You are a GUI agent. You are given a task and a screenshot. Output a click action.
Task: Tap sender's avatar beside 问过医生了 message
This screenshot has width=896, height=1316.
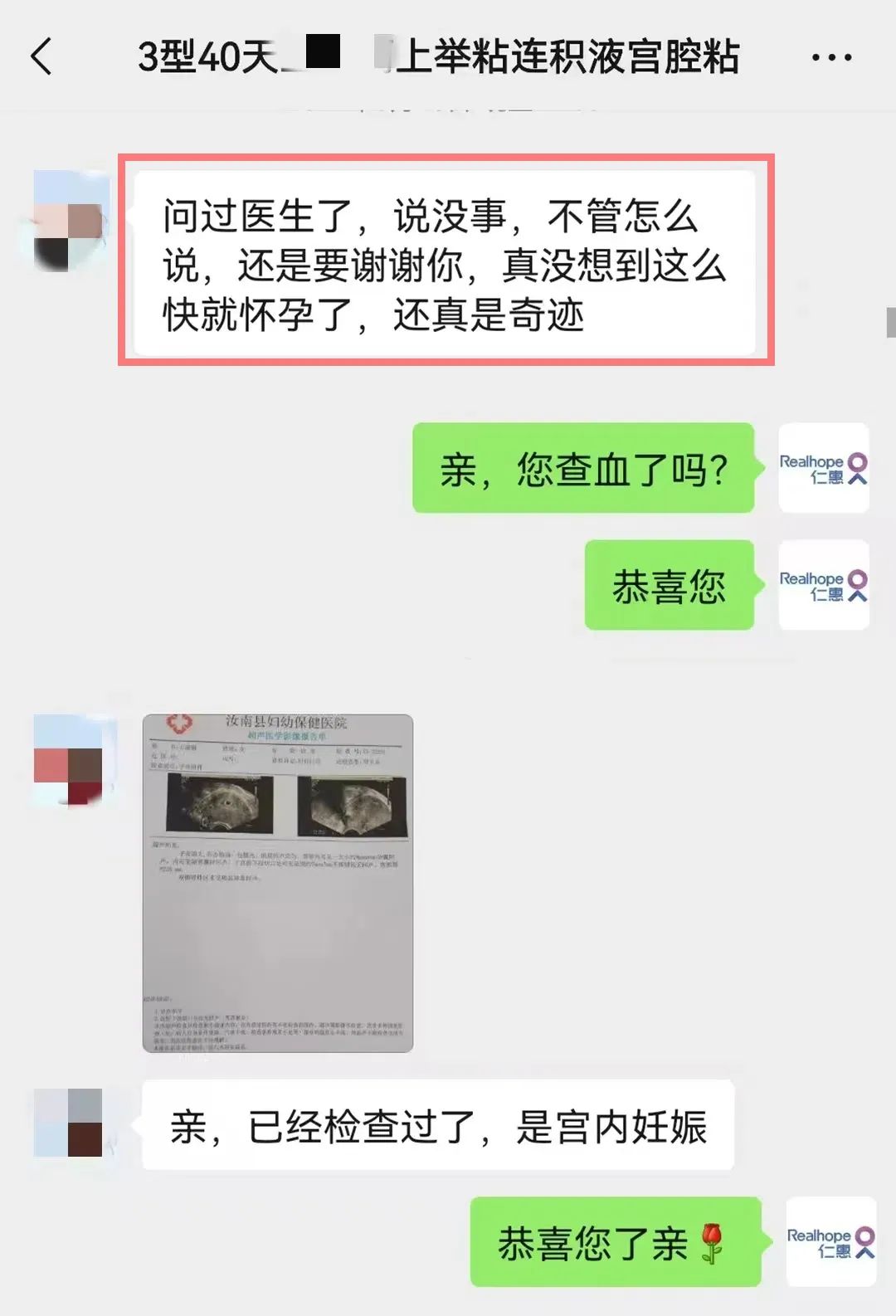coord(68,222)
